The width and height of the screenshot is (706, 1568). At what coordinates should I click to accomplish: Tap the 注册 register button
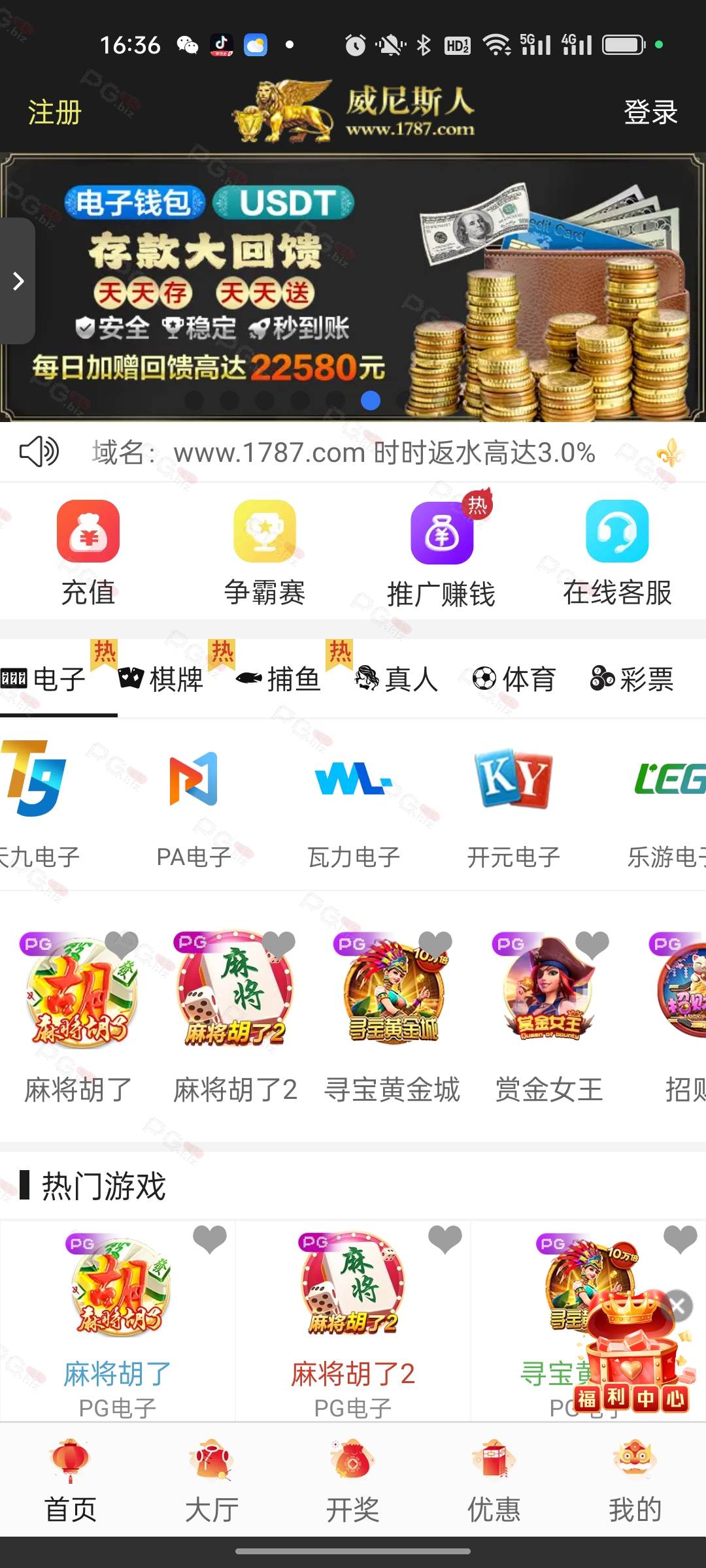[54, 112]
